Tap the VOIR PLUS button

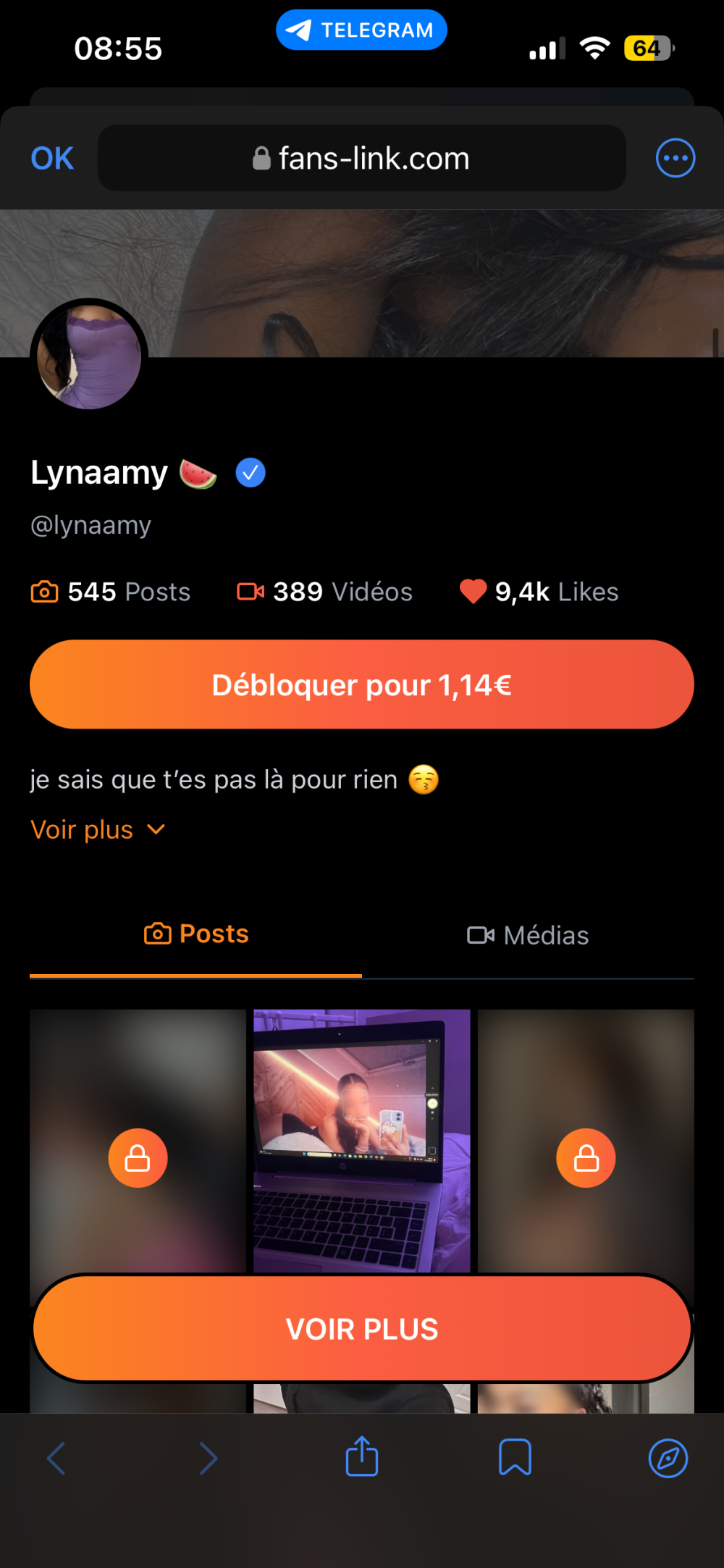click(x=362, y=1329)
